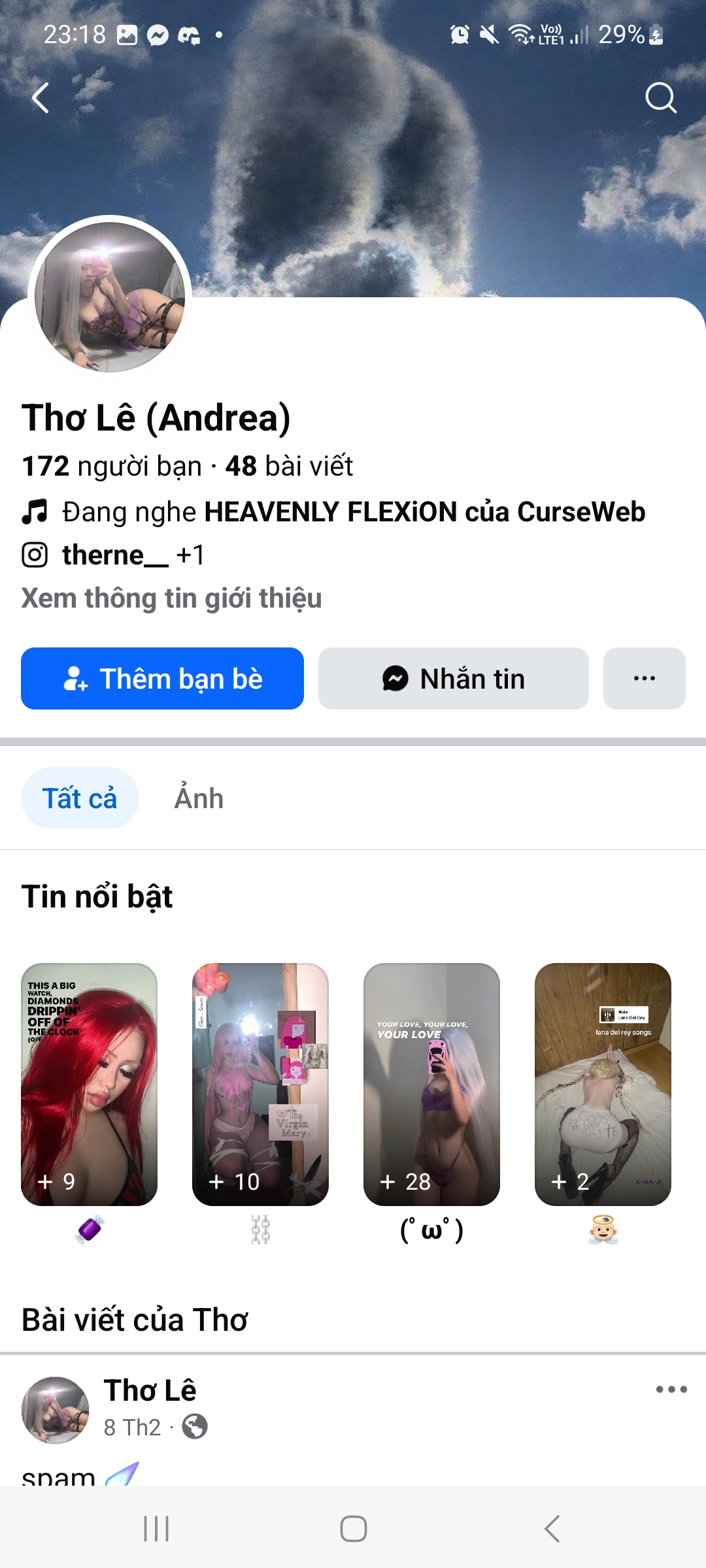The height and width of the screenshot is (1568, 706).
Task: Open the HEAVENLY FLEXiON music status
Action: pos(353,512)
